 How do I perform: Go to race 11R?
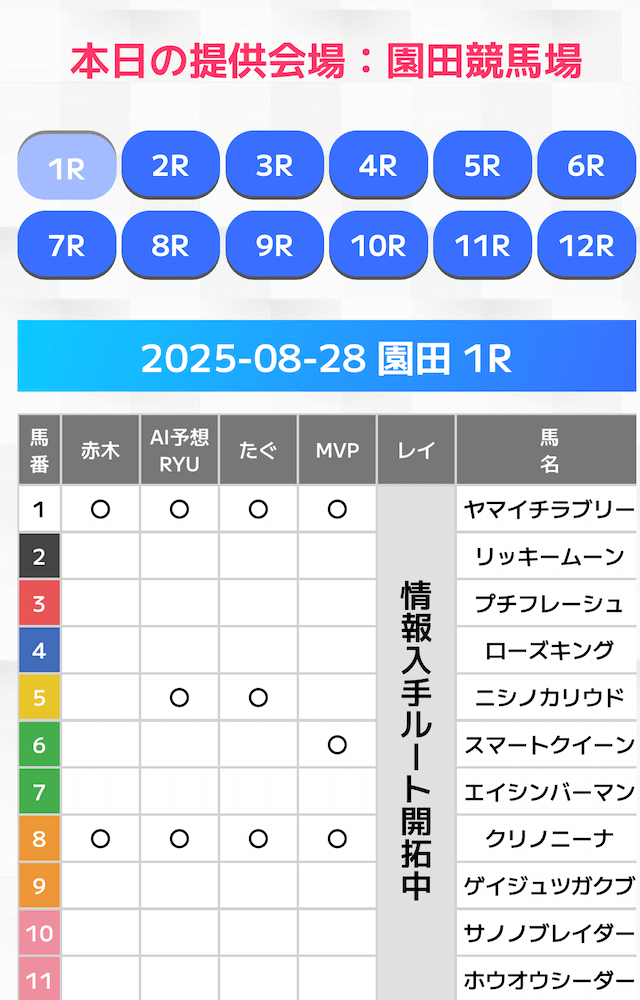(x=483, y=245)
